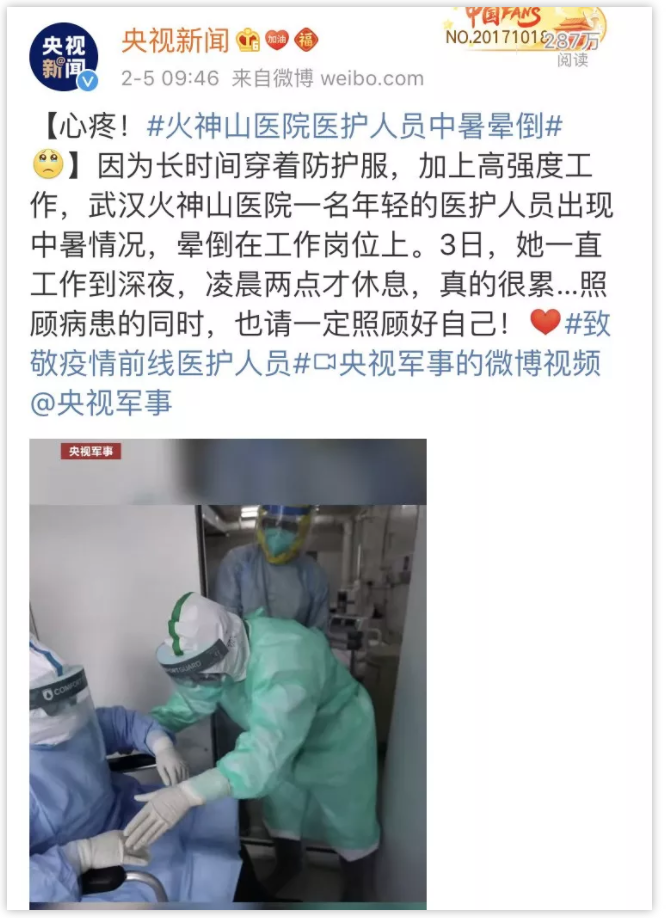Open the 央视新闻 profile avatar
Viewport: 666px width, 918px height.
[x=63, y=57]
